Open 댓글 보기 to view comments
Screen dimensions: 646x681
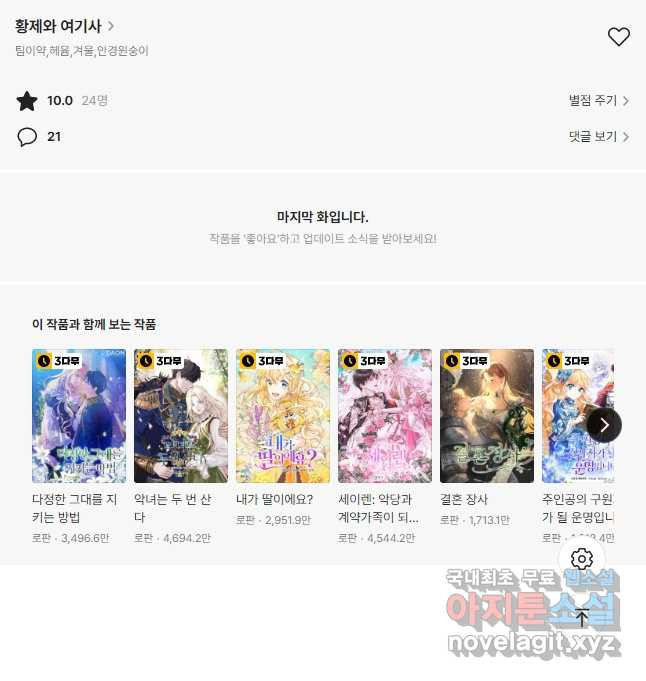(598, 136)
